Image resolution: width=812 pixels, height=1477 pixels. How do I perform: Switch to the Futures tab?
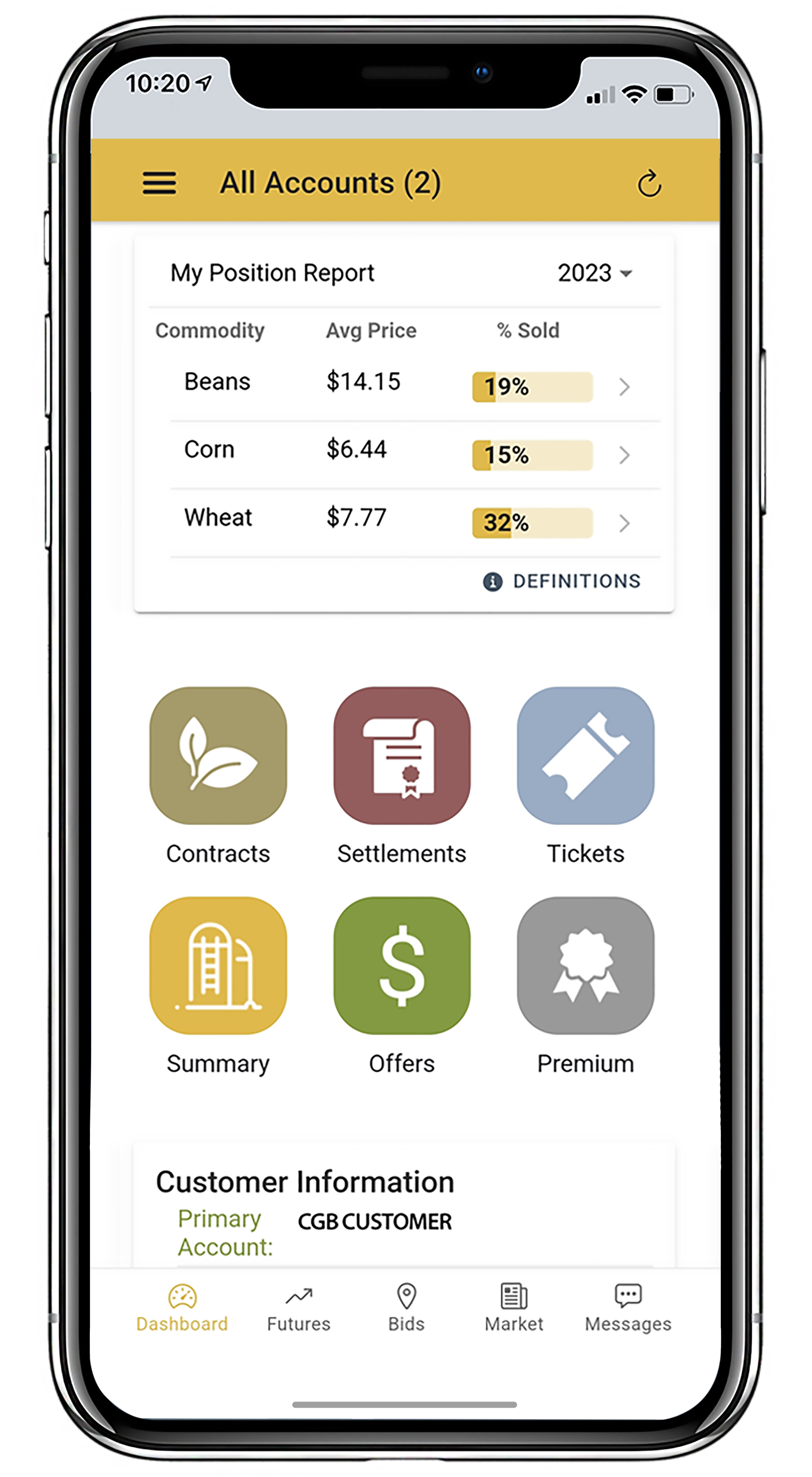point(299,1307)
